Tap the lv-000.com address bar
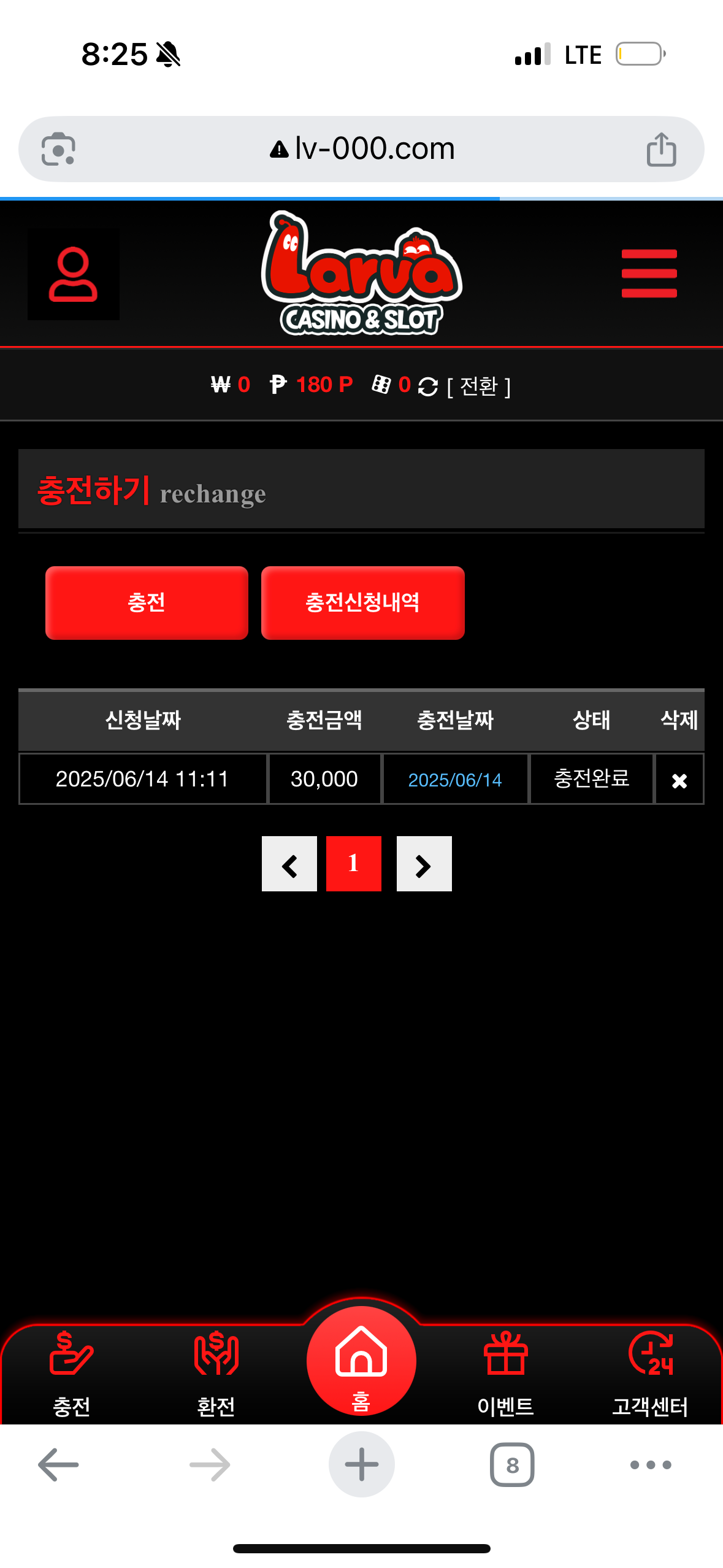Image resolution: width=723 pixels, height=1568 pixels. (x=362, y=149)
